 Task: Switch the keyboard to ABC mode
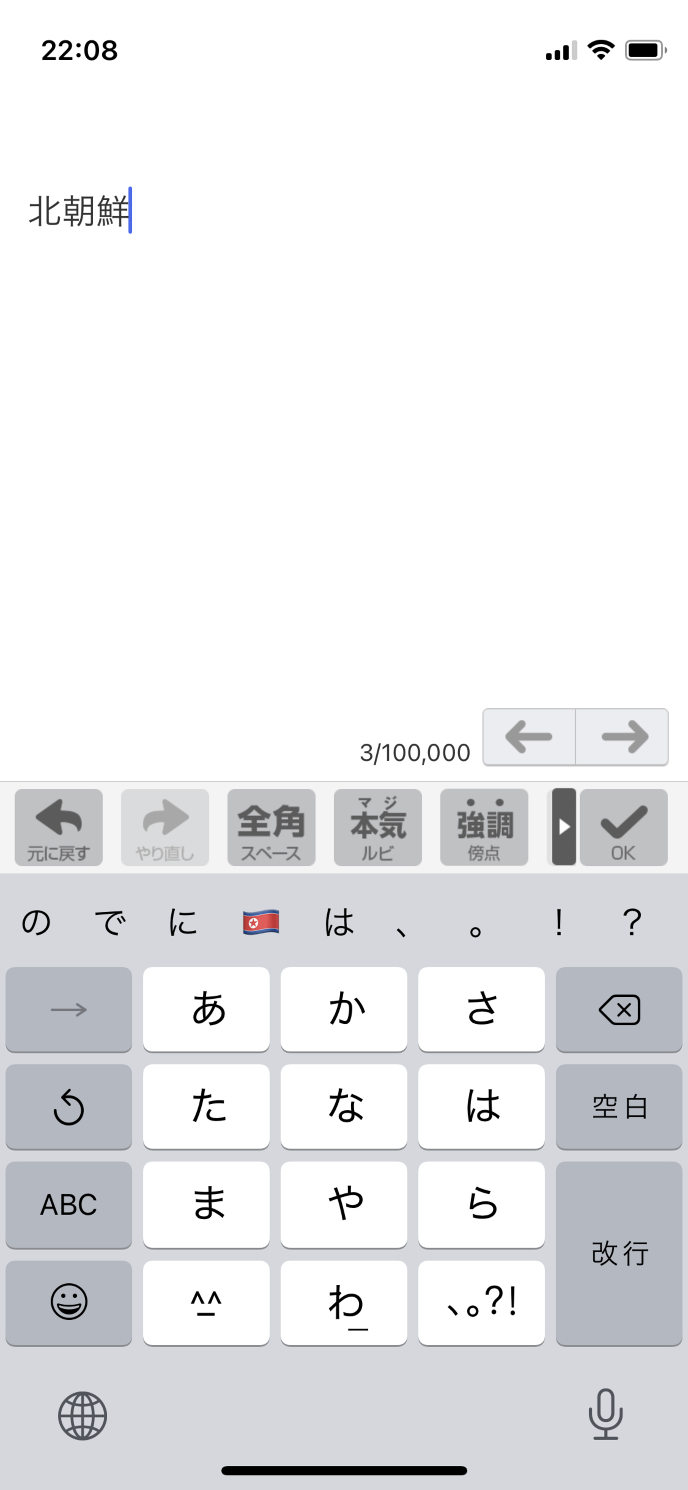pyautogui.click(x=69, y=1205)
